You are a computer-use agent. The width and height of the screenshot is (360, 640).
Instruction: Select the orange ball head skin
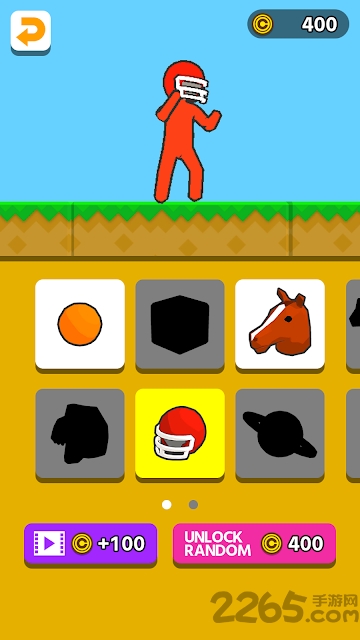point(80,324)
